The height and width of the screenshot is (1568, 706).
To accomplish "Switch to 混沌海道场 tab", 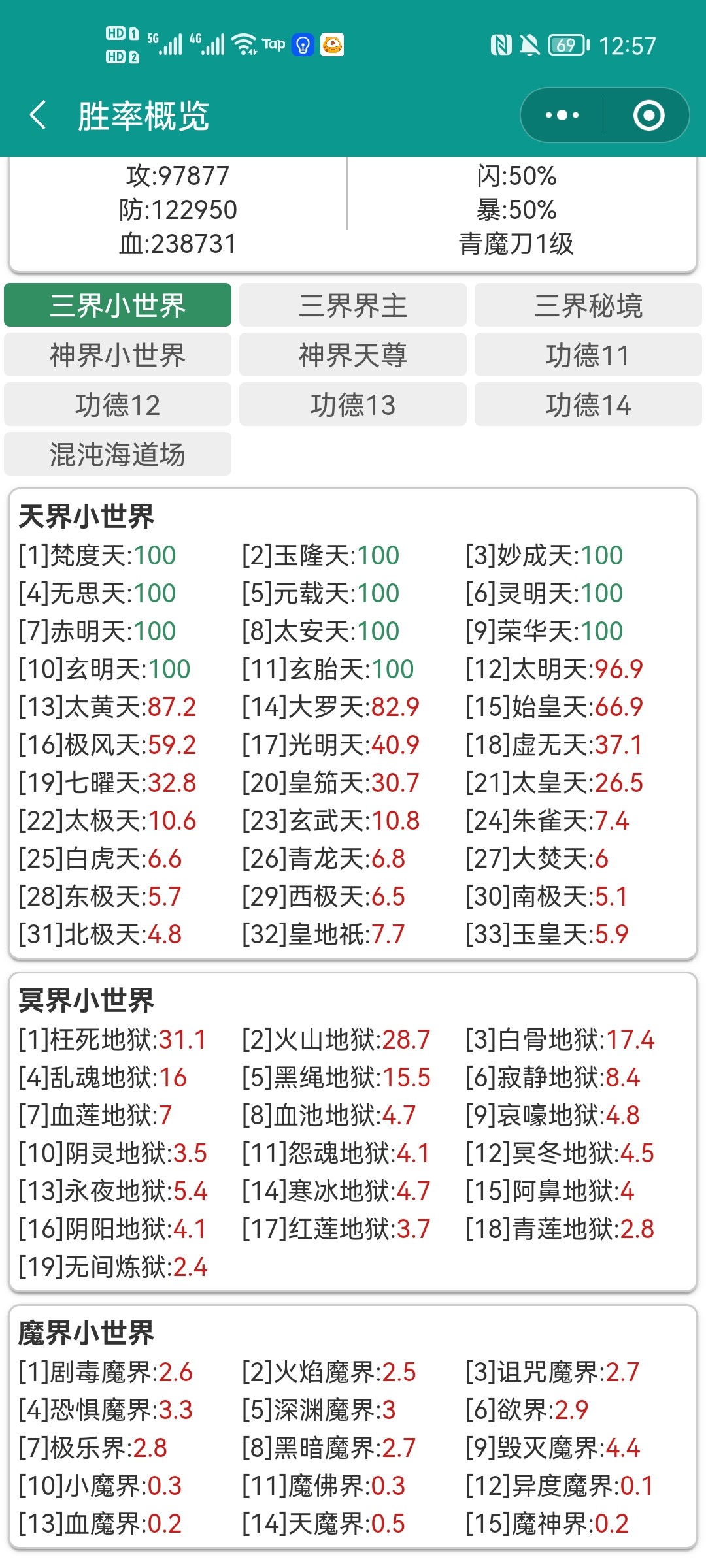I will pos(118,454).
